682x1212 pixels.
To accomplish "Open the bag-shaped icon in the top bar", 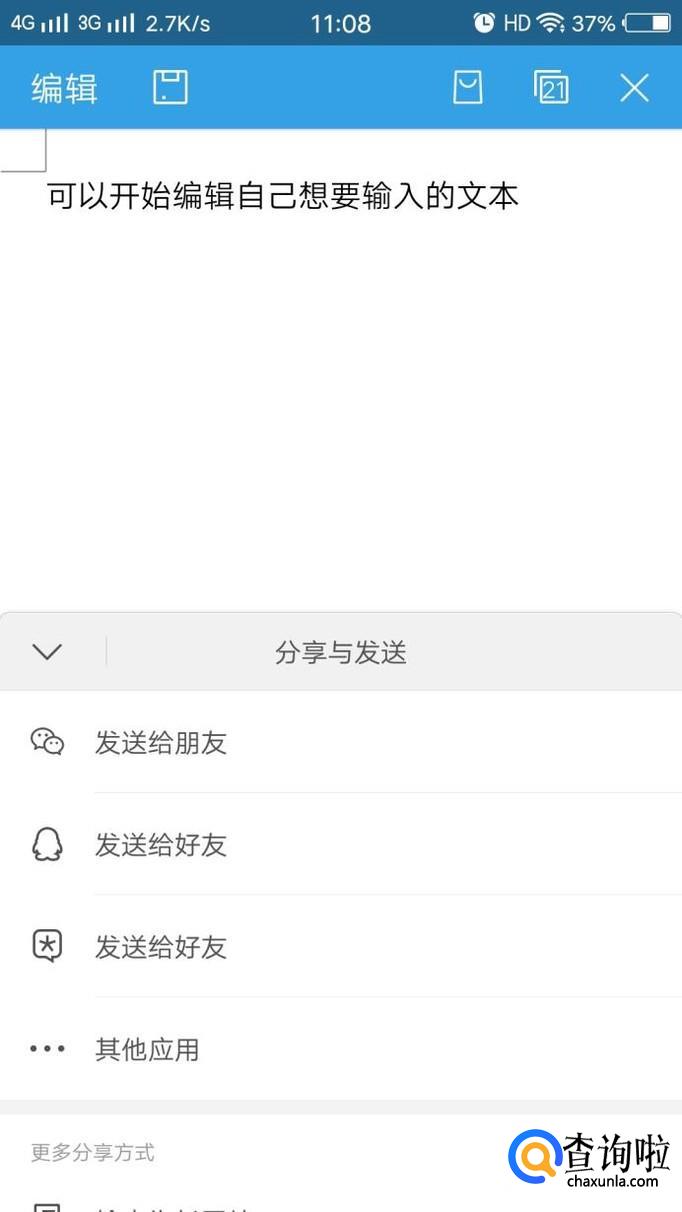I will tap(468, 88).
